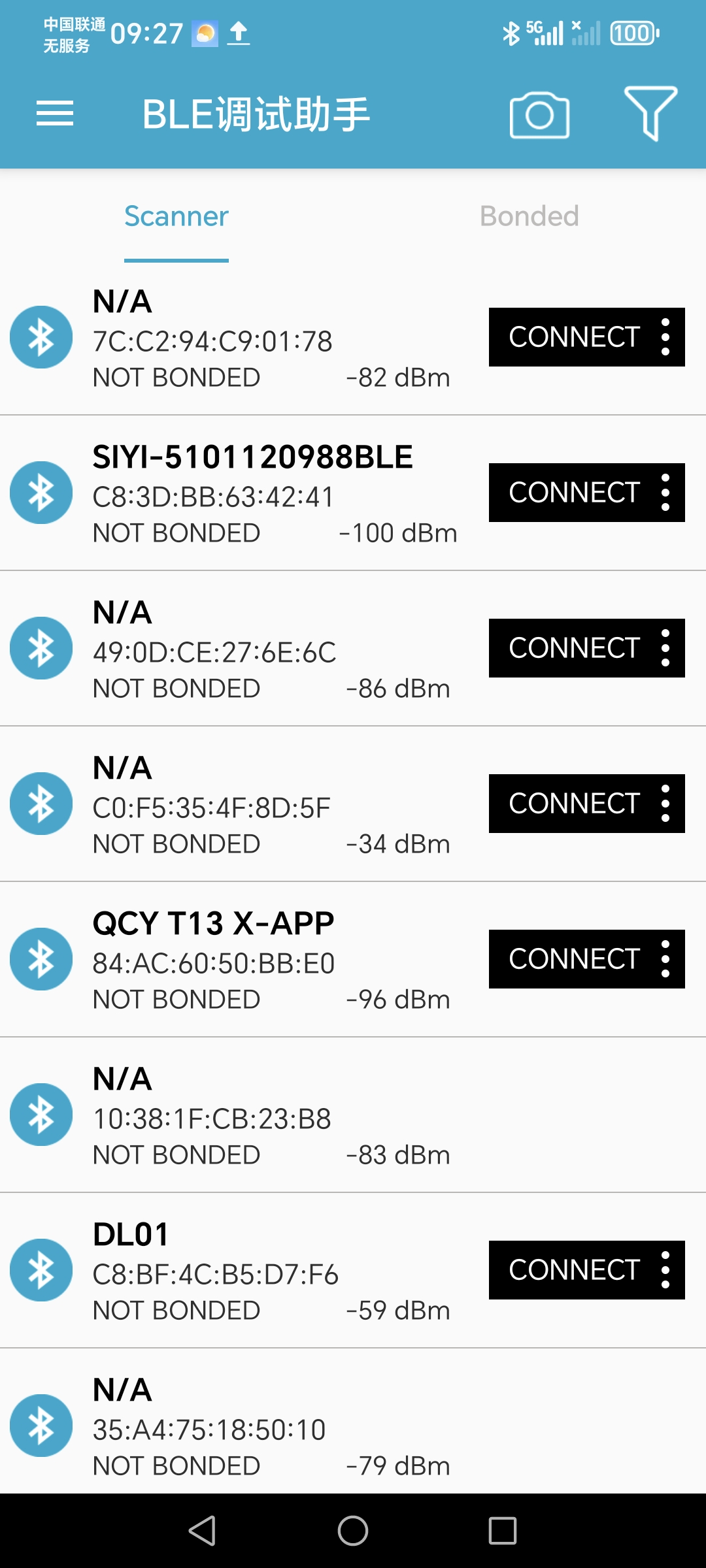Screen dimensions: 706x1568
Task: Open device row 35:A4:75:18:50:10
Action: click(353, 1422)
